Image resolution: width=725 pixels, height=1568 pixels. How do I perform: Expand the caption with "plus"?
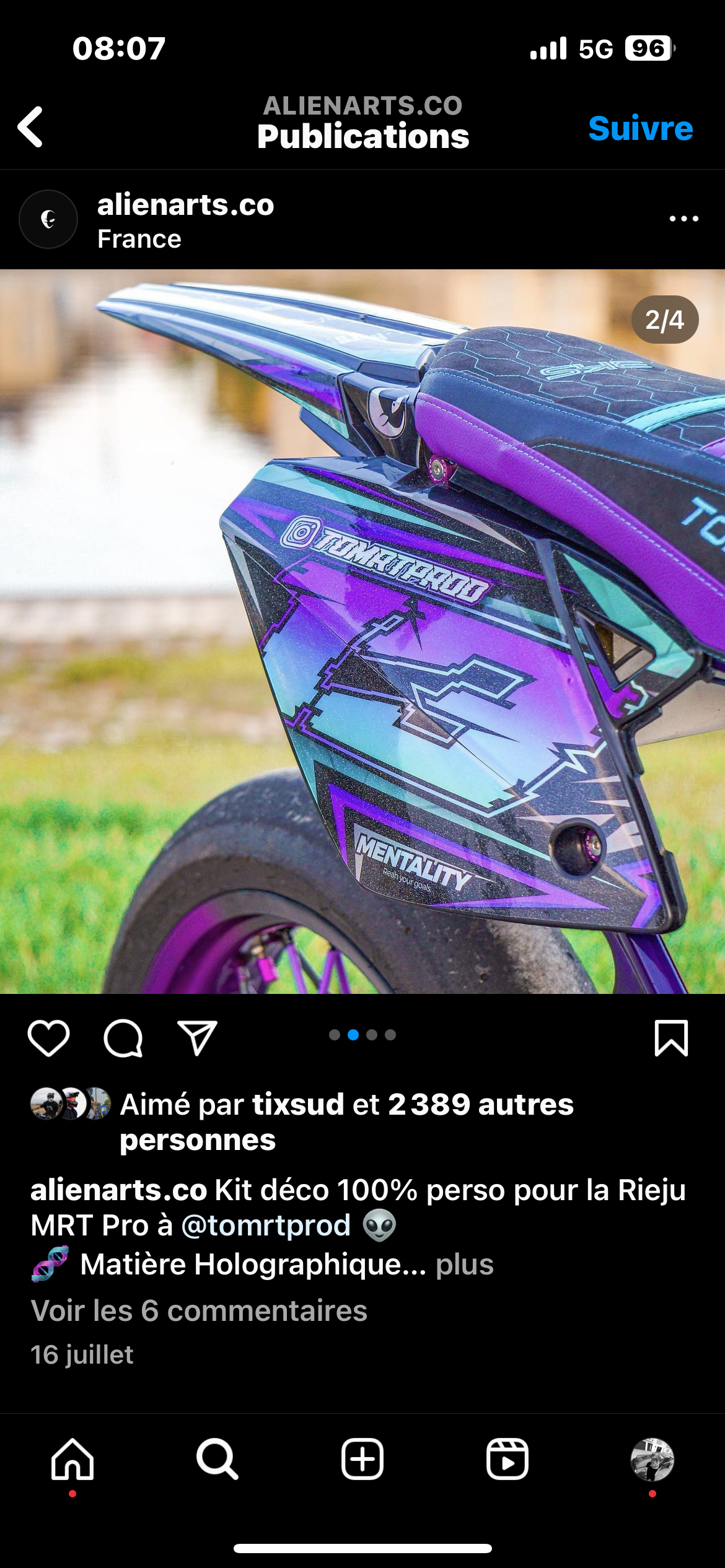click(x=464, y=1264)
